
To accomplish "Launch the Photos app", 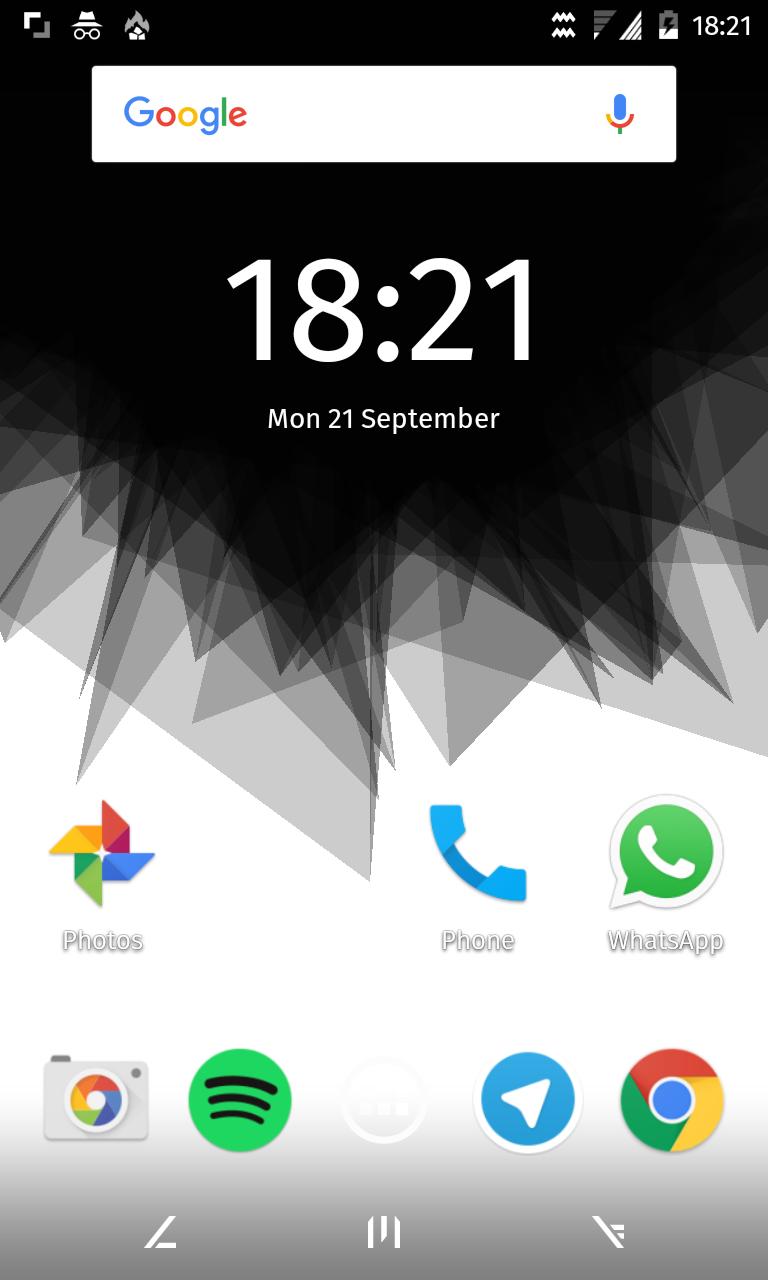I will point(102,855).
